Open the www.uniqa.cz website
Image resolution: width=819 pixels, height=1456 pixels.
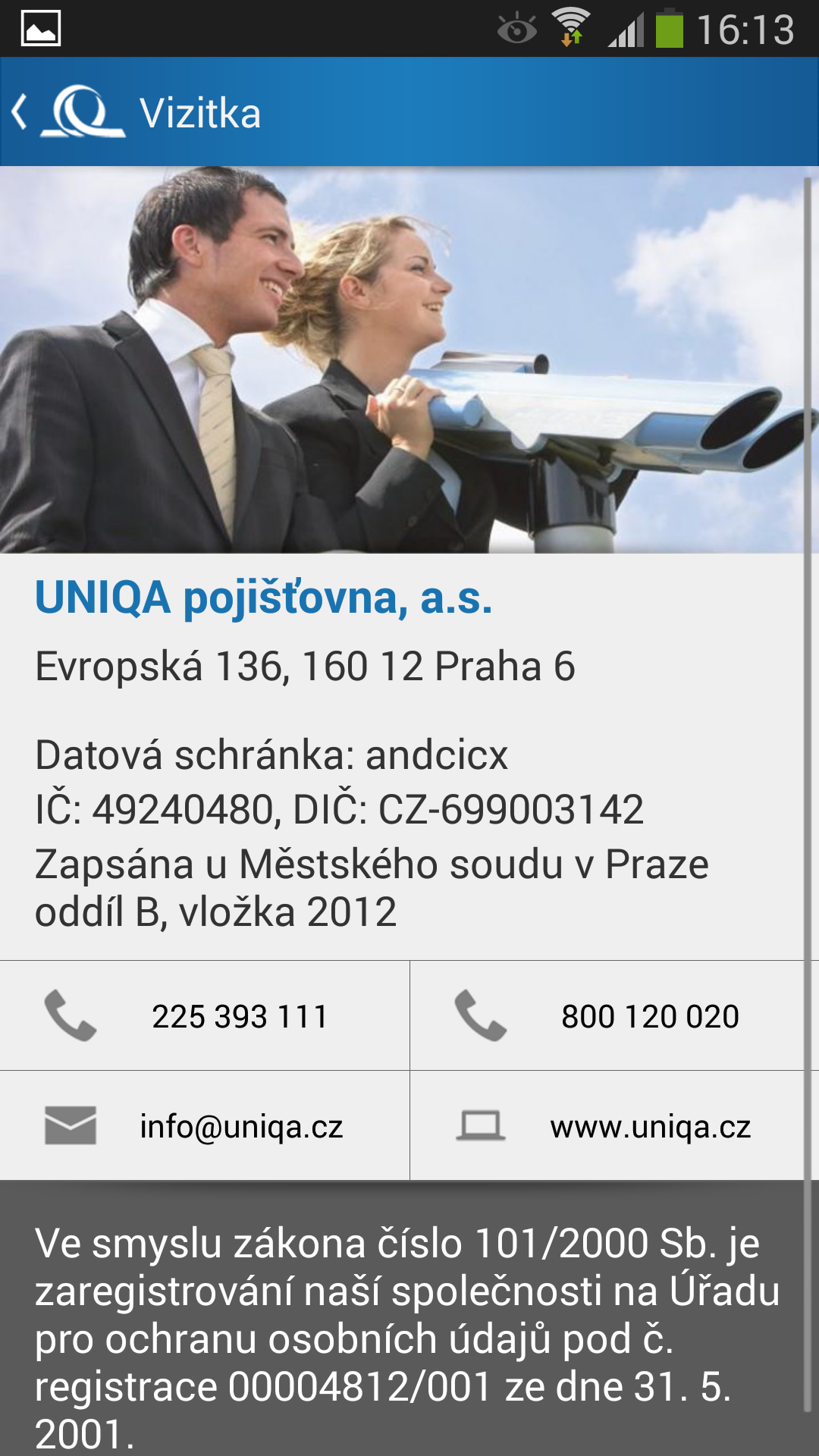point(614,1125)
